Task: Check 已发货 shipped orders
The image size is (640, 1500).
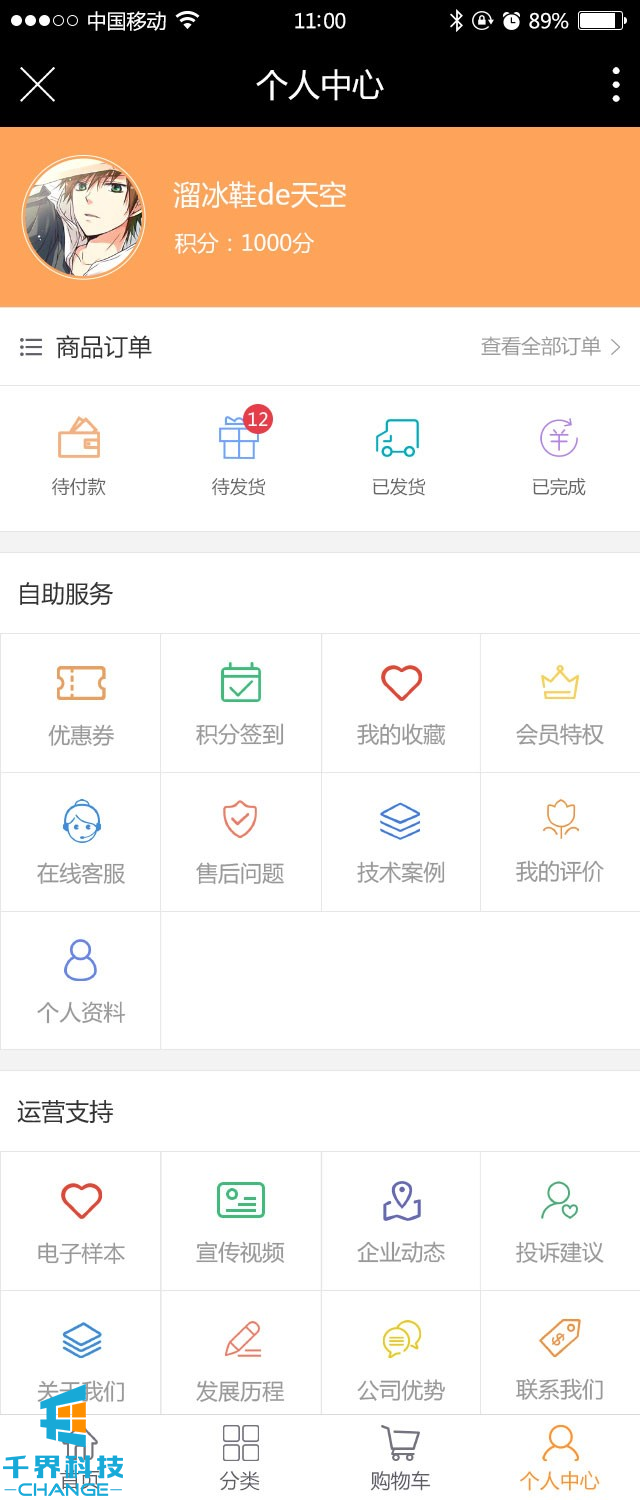Action: tap(398, 457)
